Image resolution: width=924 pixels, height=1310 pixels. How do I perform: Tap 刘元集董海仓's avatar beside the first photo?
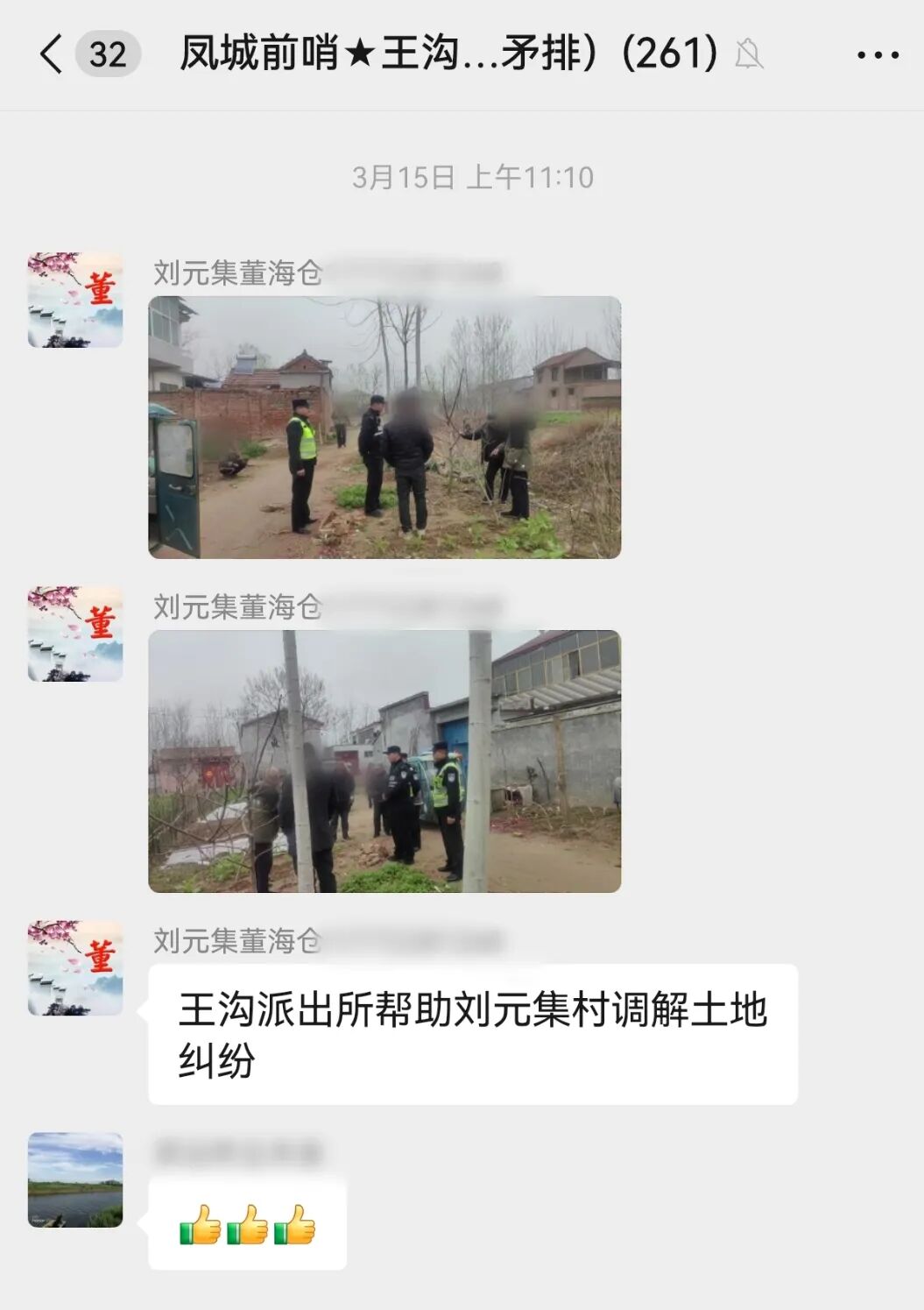75,301
